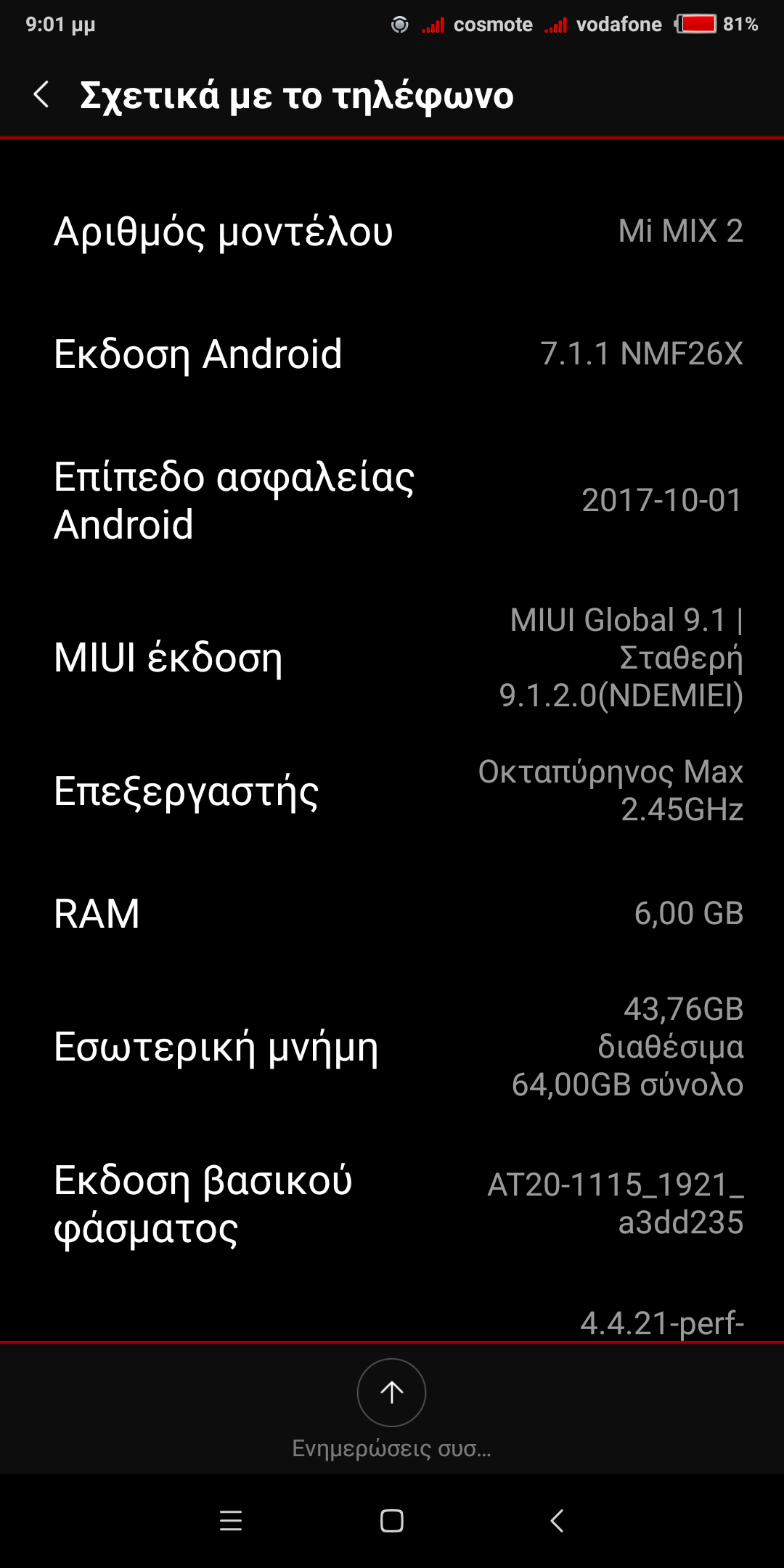Select the Επεξεργαστής row
The image size is (784, 1568).
(392, 791)
